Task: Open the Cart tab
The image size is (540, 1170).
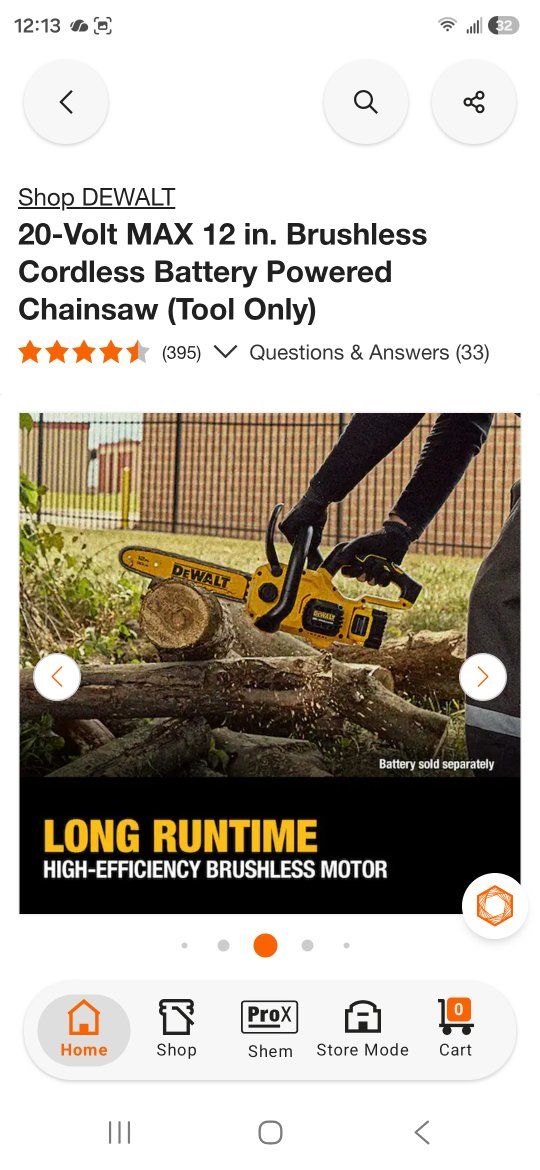Action: pos(456,1030)
